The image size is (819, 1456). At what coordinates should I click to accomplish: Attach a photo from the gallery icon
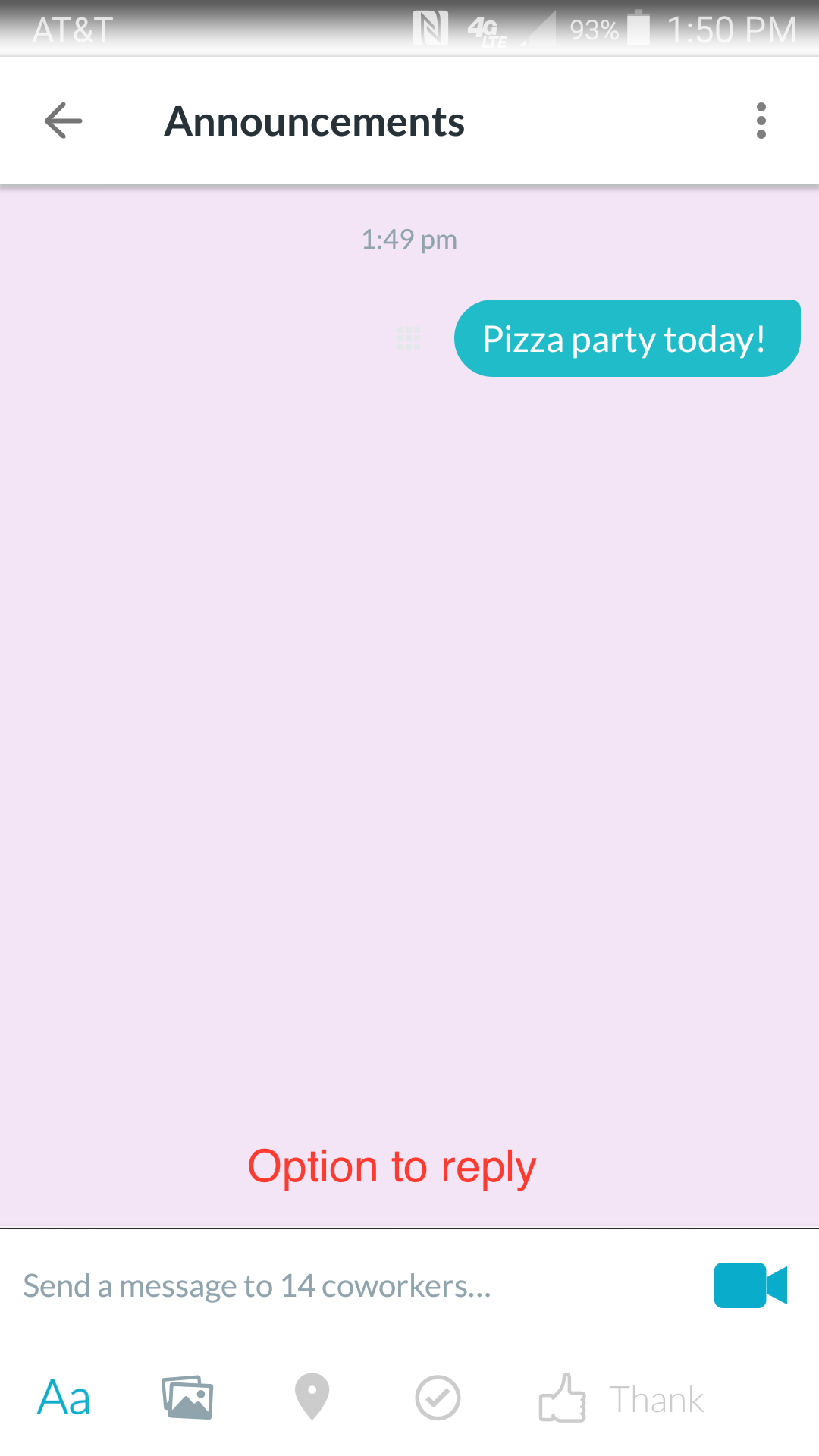coord(187,1397)
